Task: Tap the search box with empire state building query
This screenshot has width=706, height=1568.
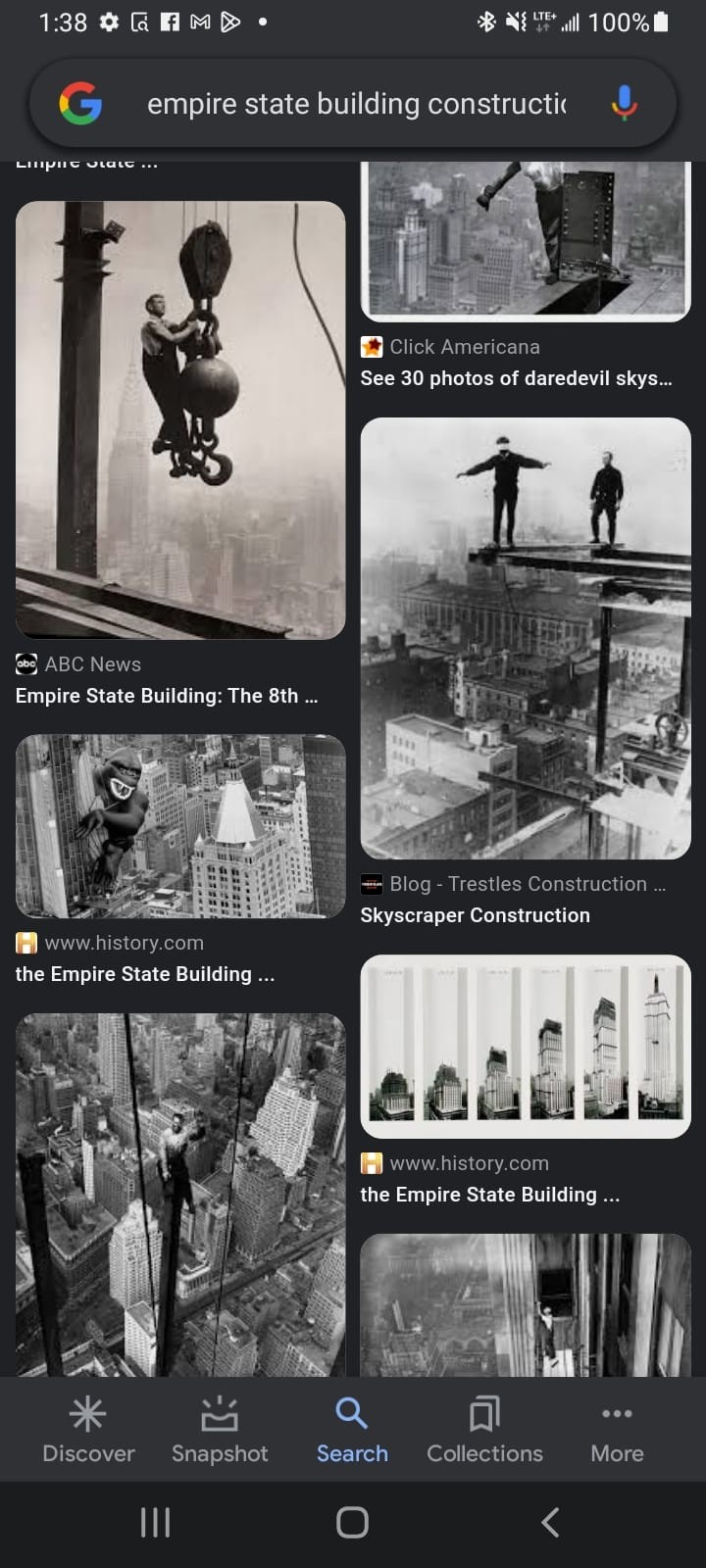Action: click(x=355, y=104)
